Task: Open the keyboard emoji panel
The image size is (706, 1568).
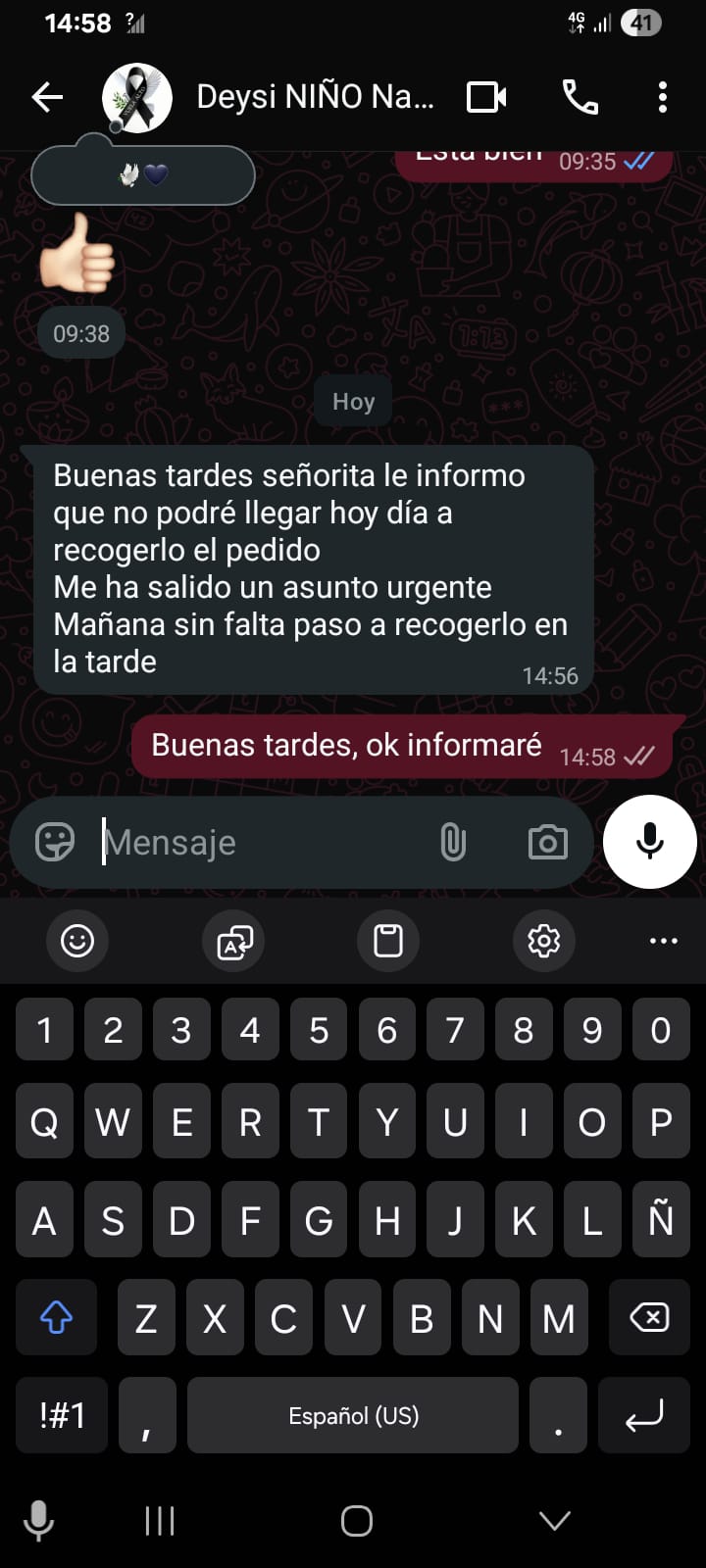Action: pyautogui.click(x=77, y=941)
